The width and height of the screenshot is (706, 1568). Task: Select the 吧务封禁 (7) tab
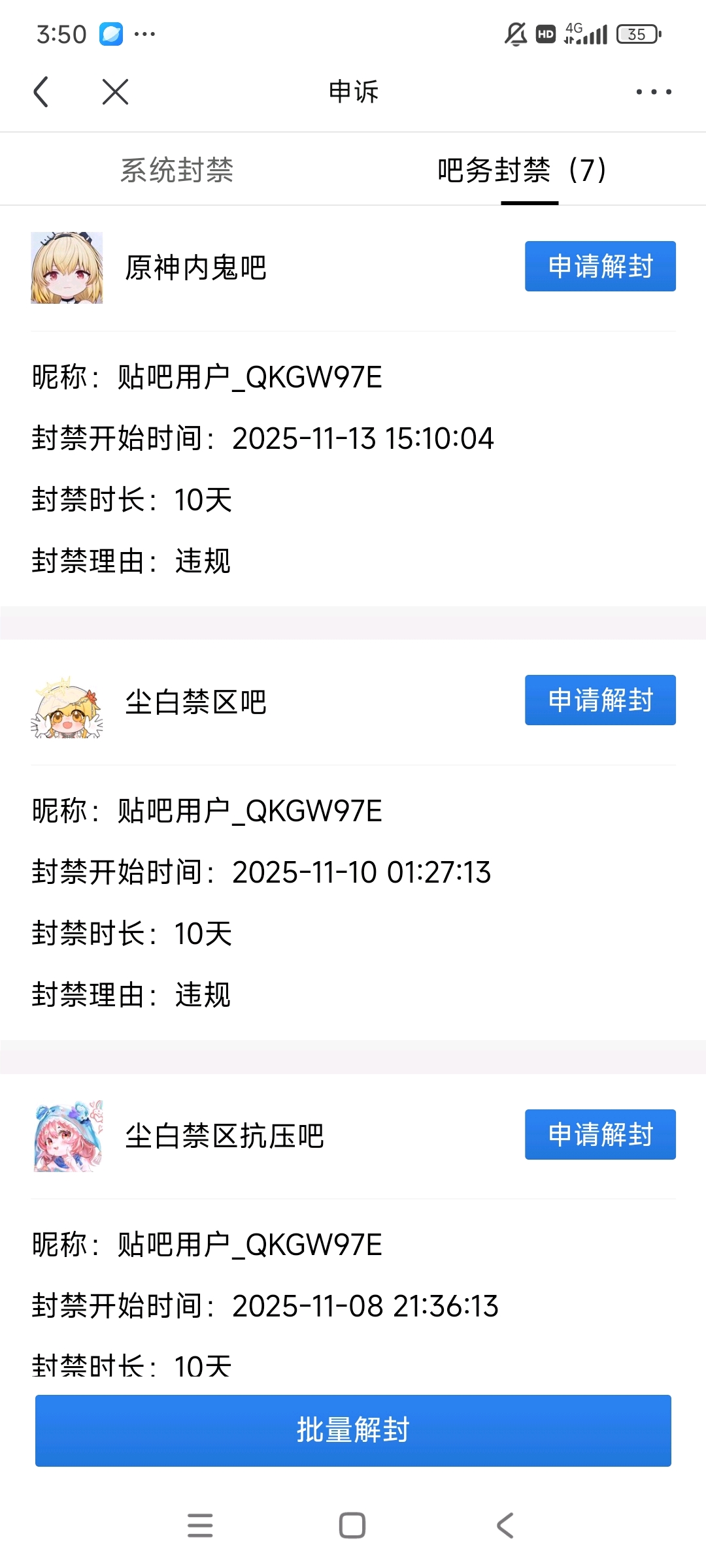(523, 170)
